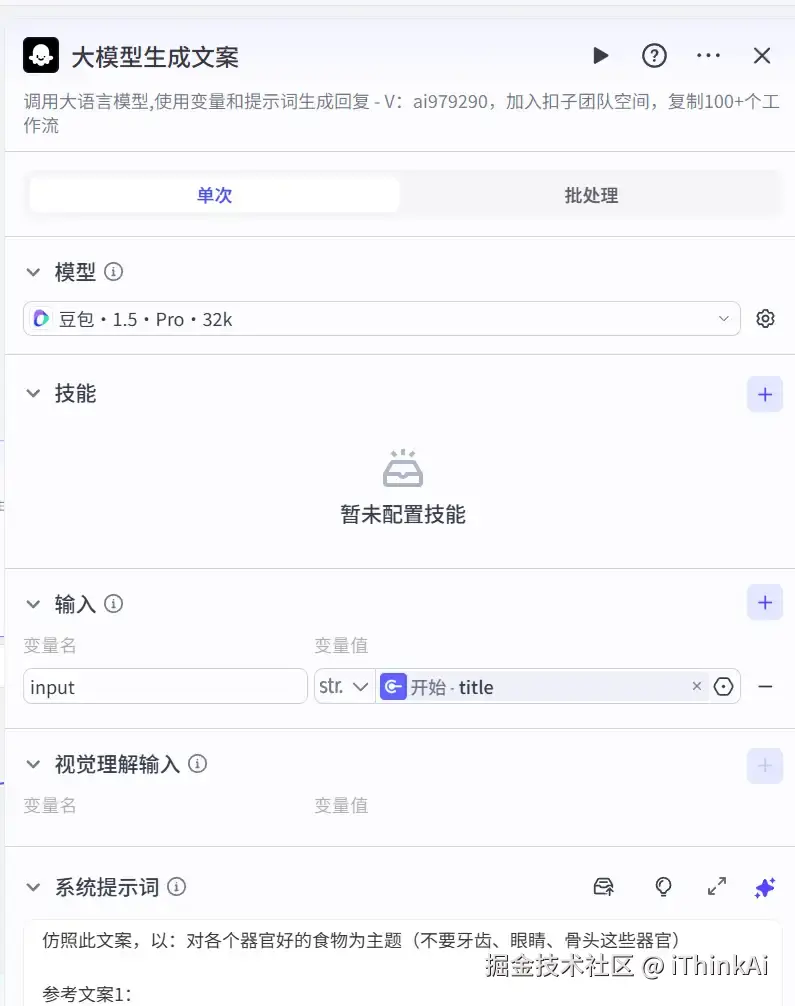Collapse the 视觉理解输入 section
795x1006 pixels.
click(x=34, y=765)
